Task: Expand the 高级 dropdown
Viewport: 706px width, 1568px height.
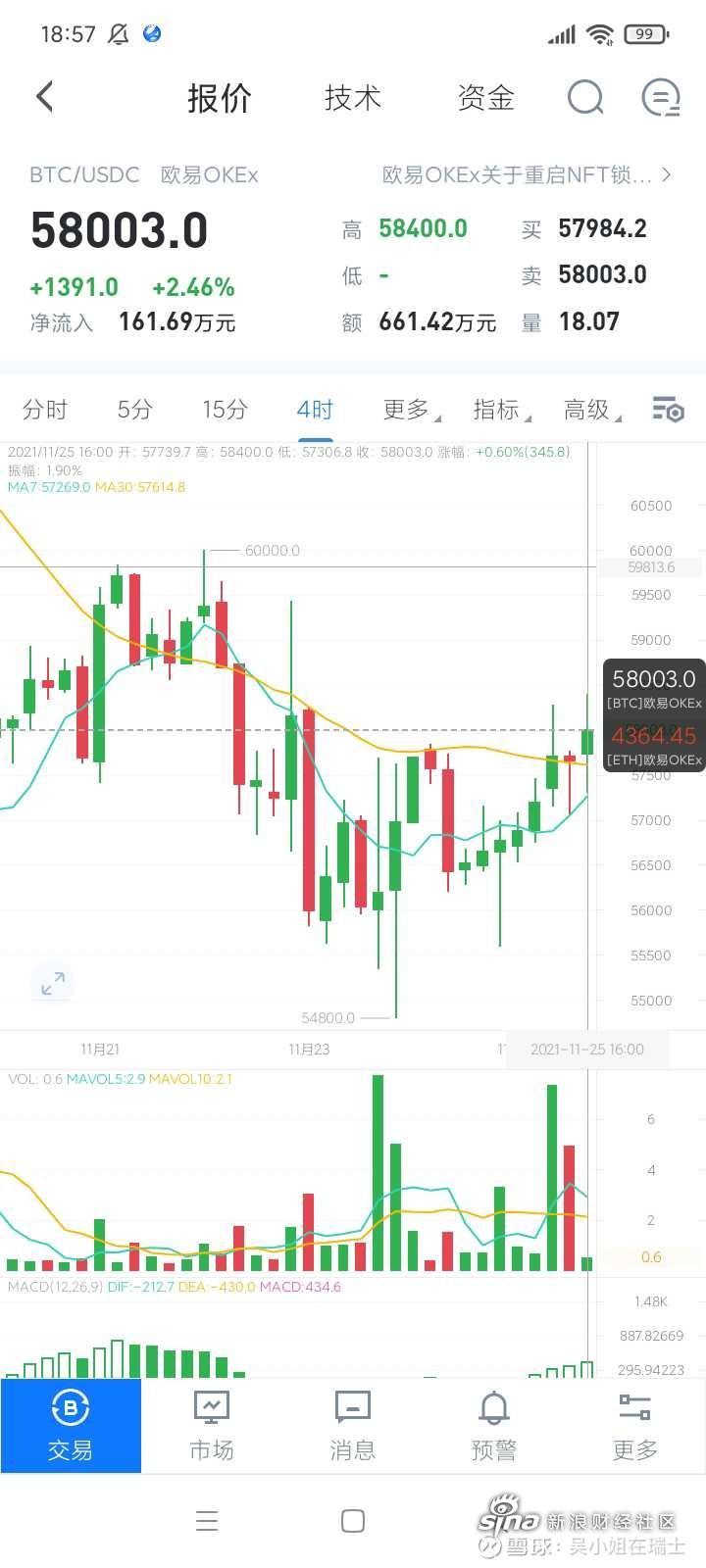Action: [591, 410]
